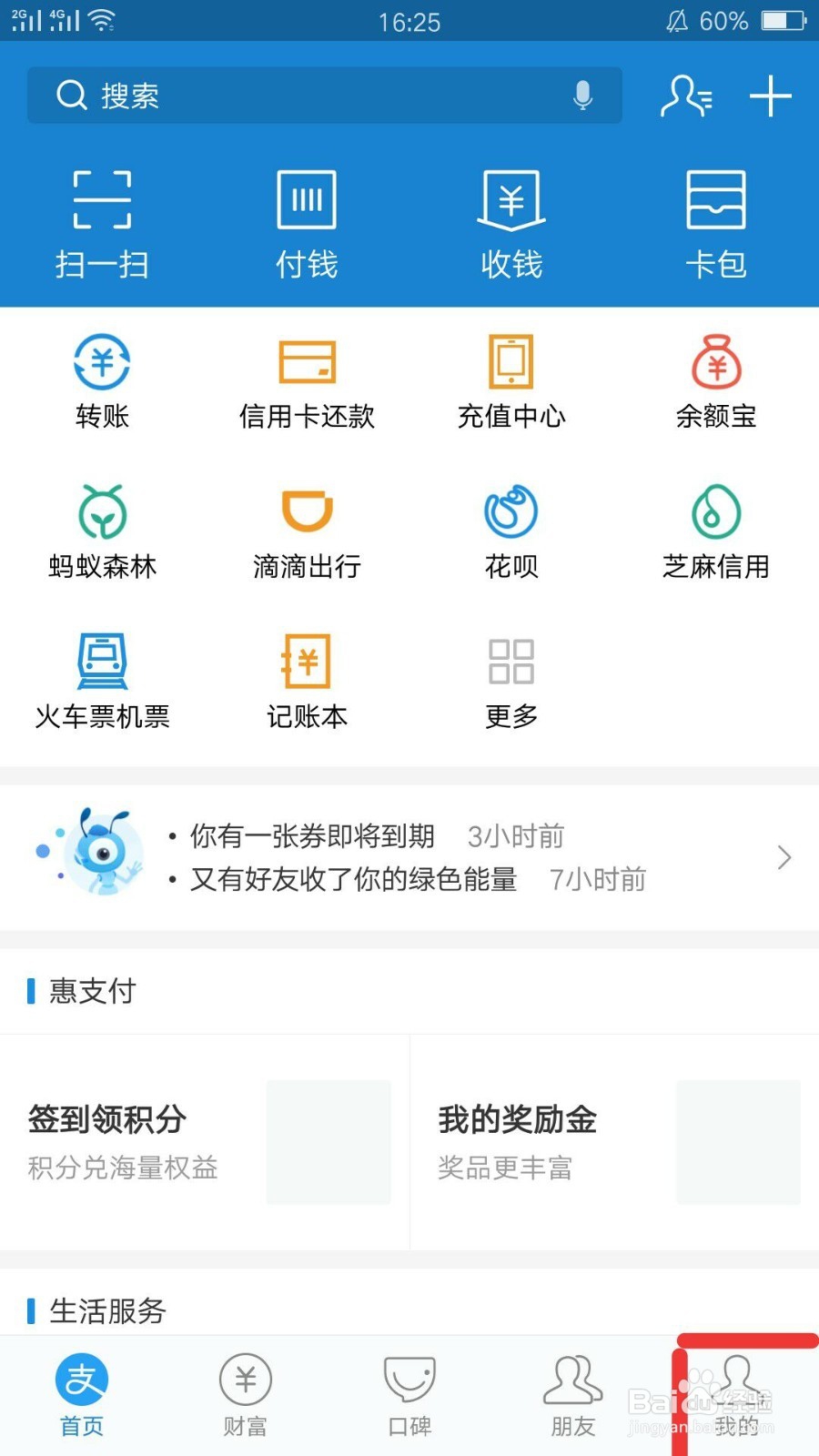
Task: Expand the Ant notification messages arrow
Action: click(x=784, y=855)
